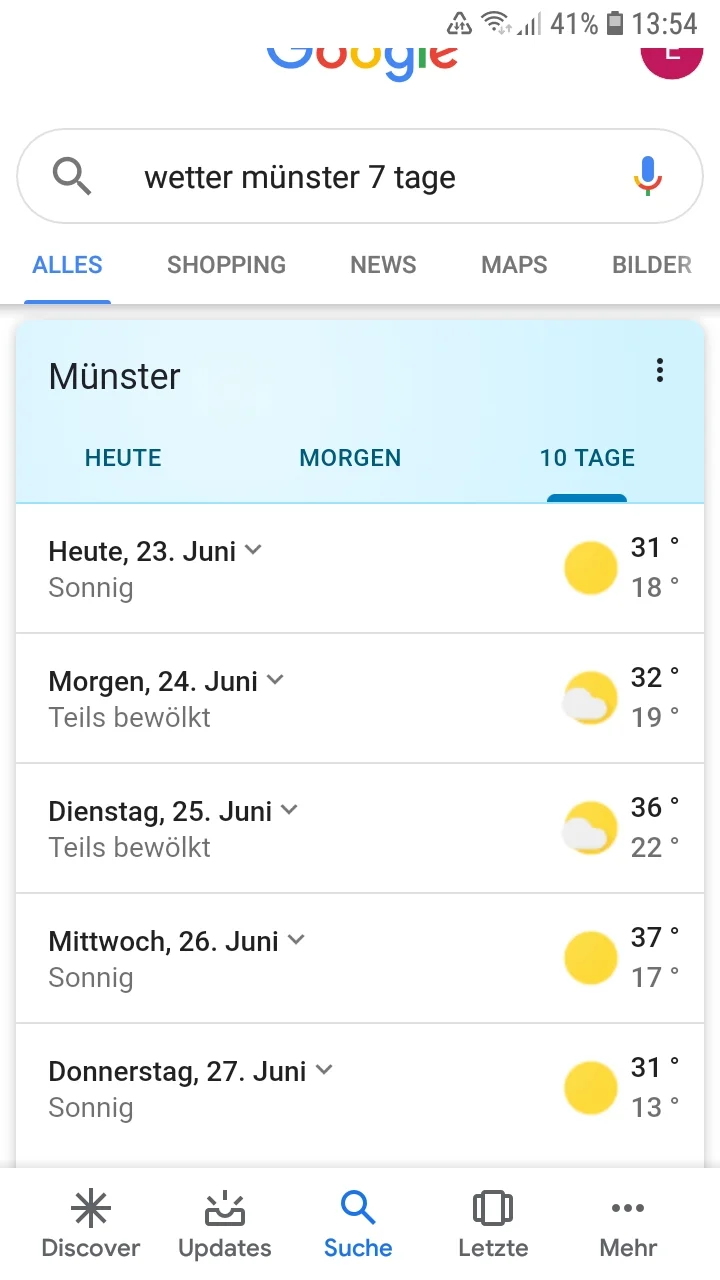Select the Suche search icon
The width and height of the screenshot is (720, 1280).
click(357, 1208)
